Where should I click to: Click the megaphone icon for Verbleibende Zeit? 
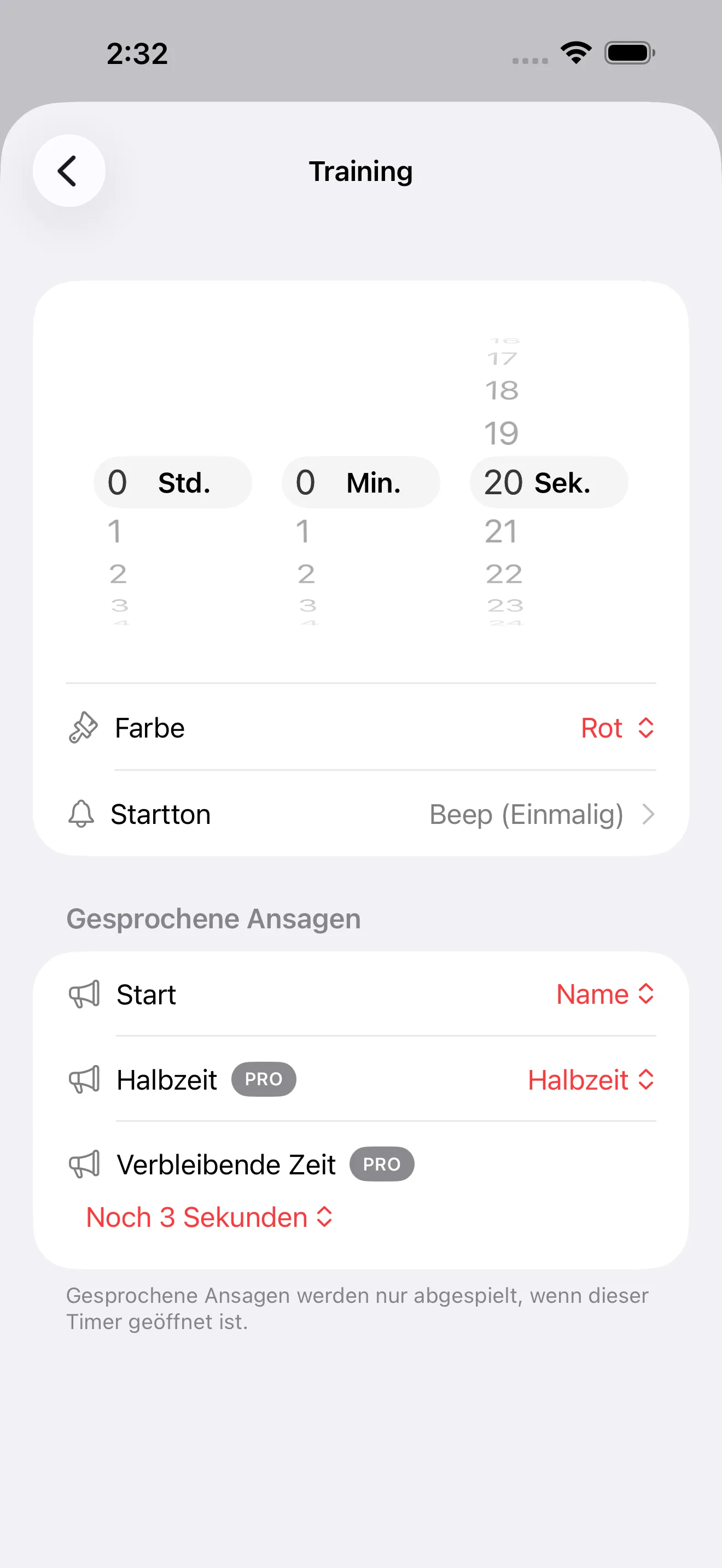tap(86, 1163)
